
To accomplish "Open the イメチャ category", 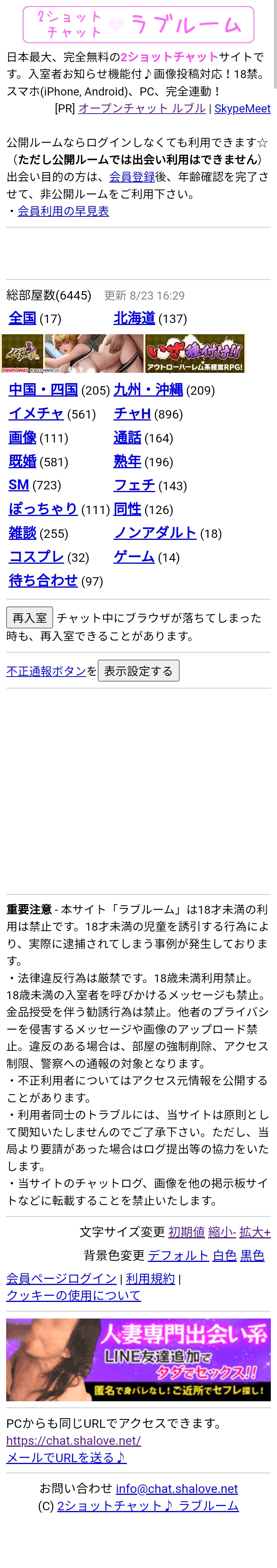I will [x=36, y=414].
